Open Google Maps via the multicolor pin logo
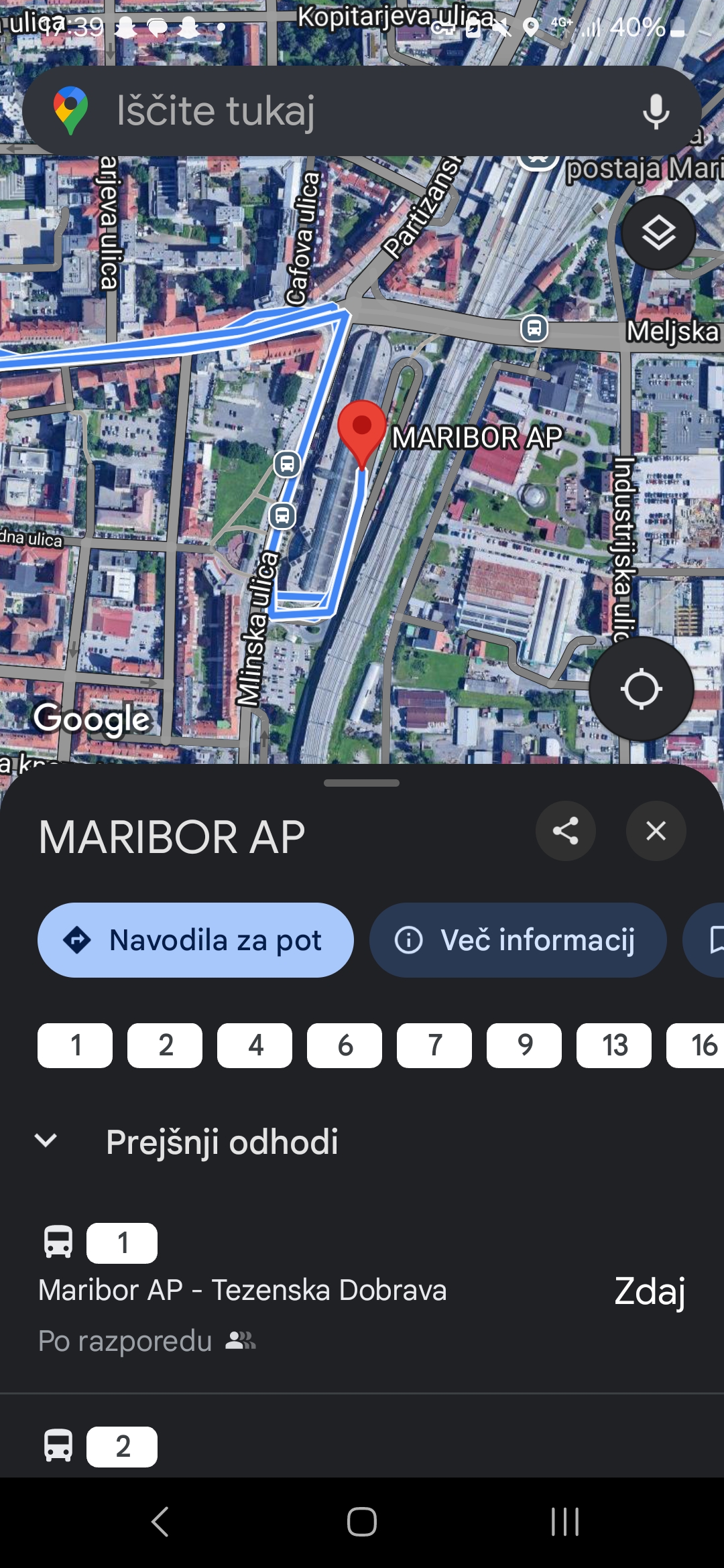The height and width of the screenshot is (1568, 724). coord(71,109)
